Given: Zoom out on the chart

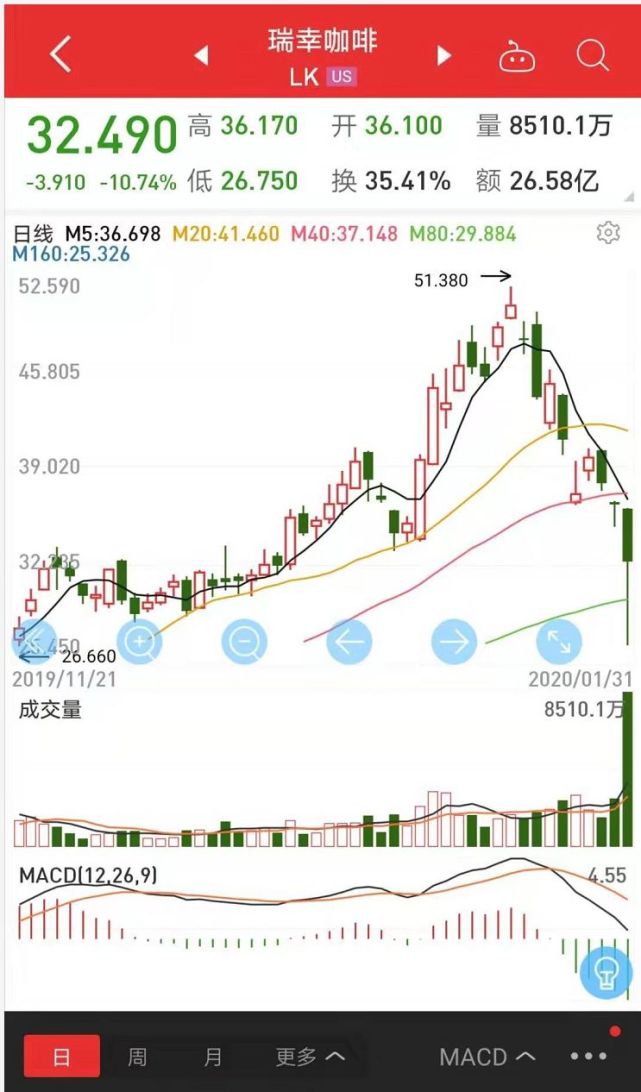Looking at the screenshot, I should click(x=245, y=640).
